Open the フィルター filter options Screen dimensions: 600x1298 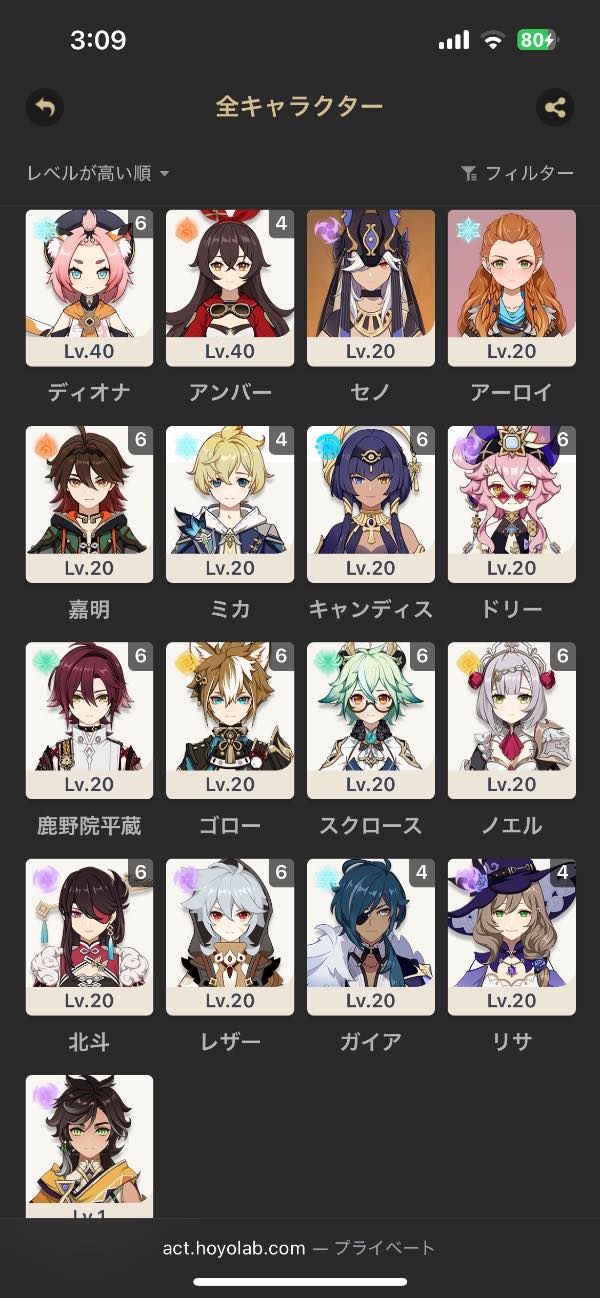tap(518, 174)
